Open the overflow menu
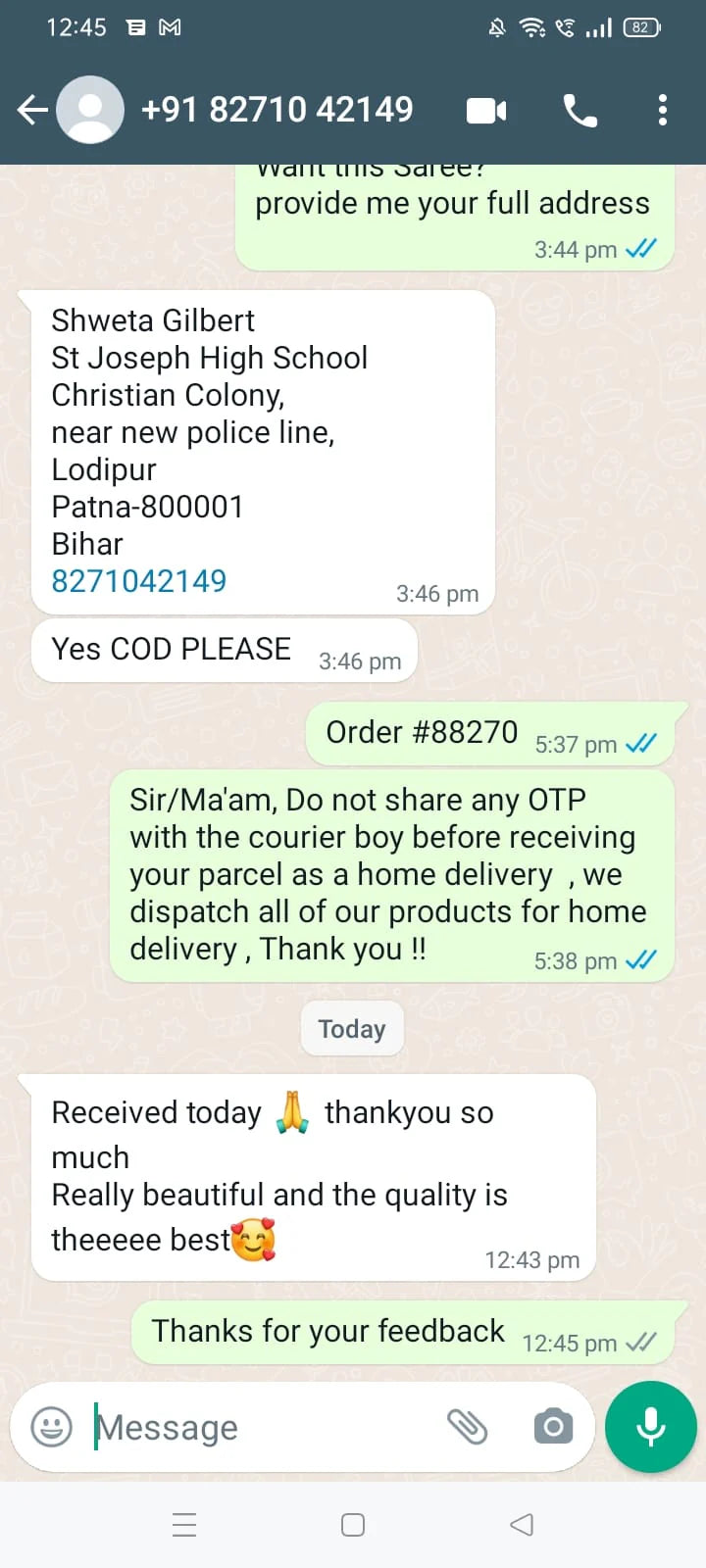Viewport: 706px width, 1568px height. tap(663, 110)
